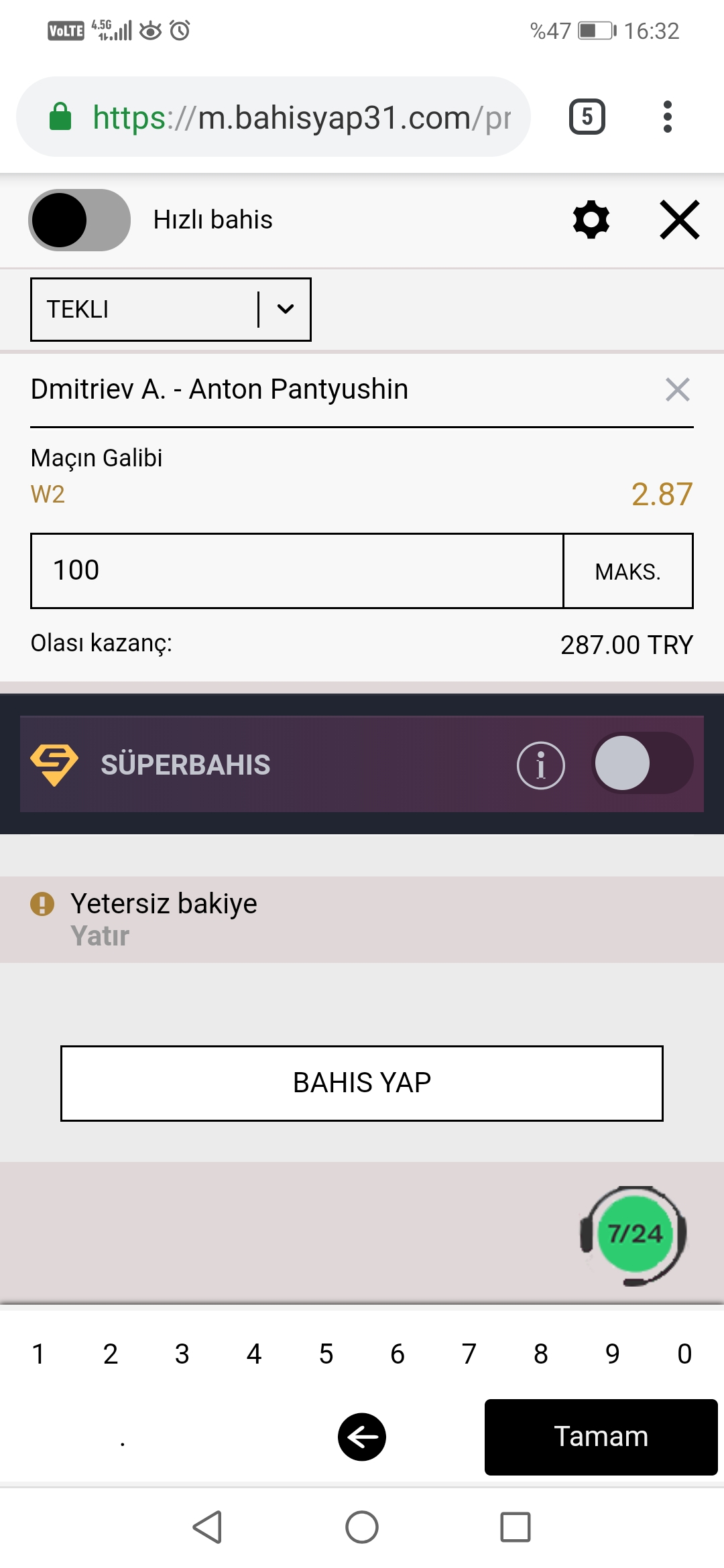
Task: View SÜPERBAHIS info
Action: [541, 765]
